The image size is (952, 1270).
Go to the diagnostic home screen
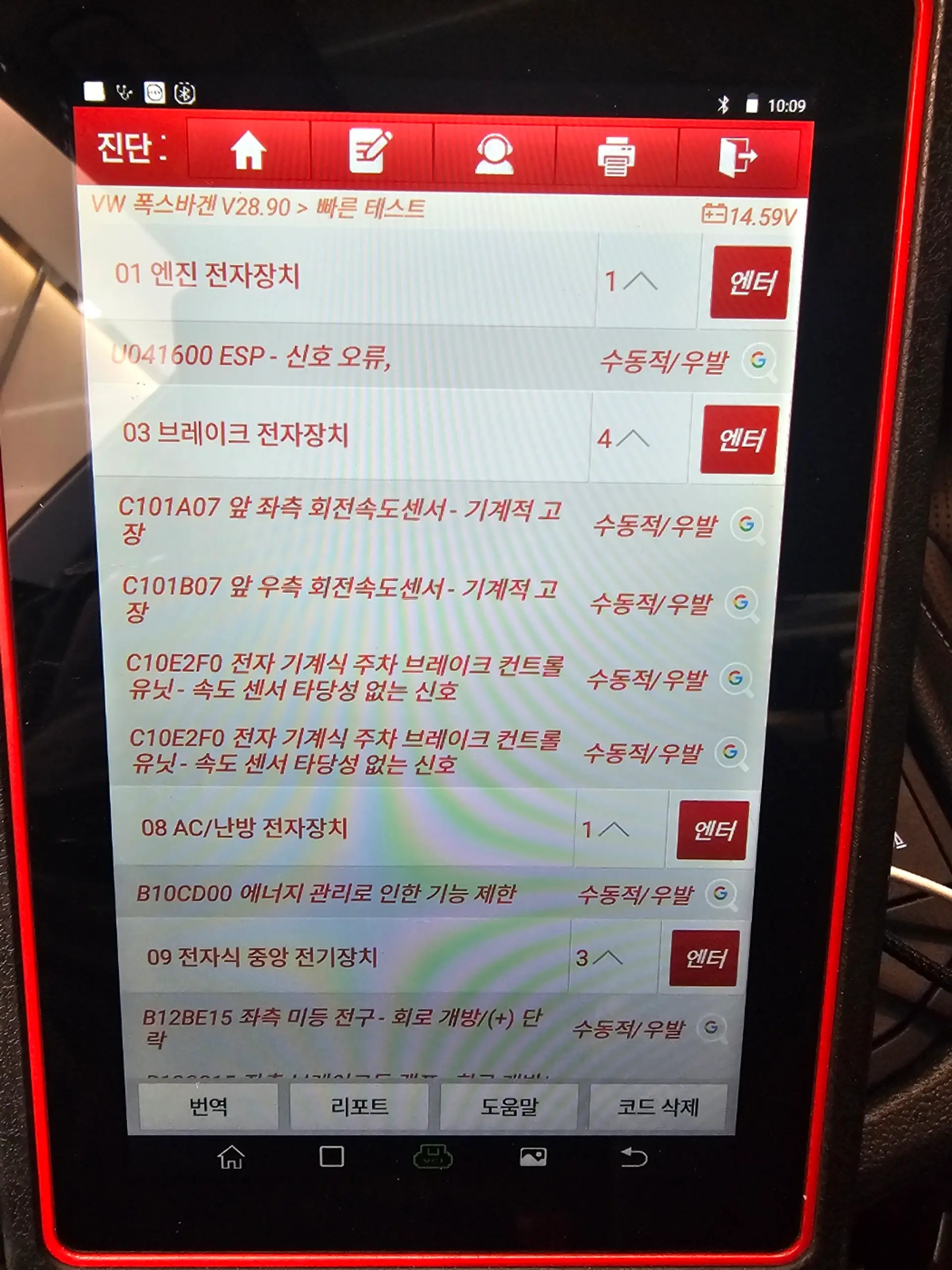(248, 152)
